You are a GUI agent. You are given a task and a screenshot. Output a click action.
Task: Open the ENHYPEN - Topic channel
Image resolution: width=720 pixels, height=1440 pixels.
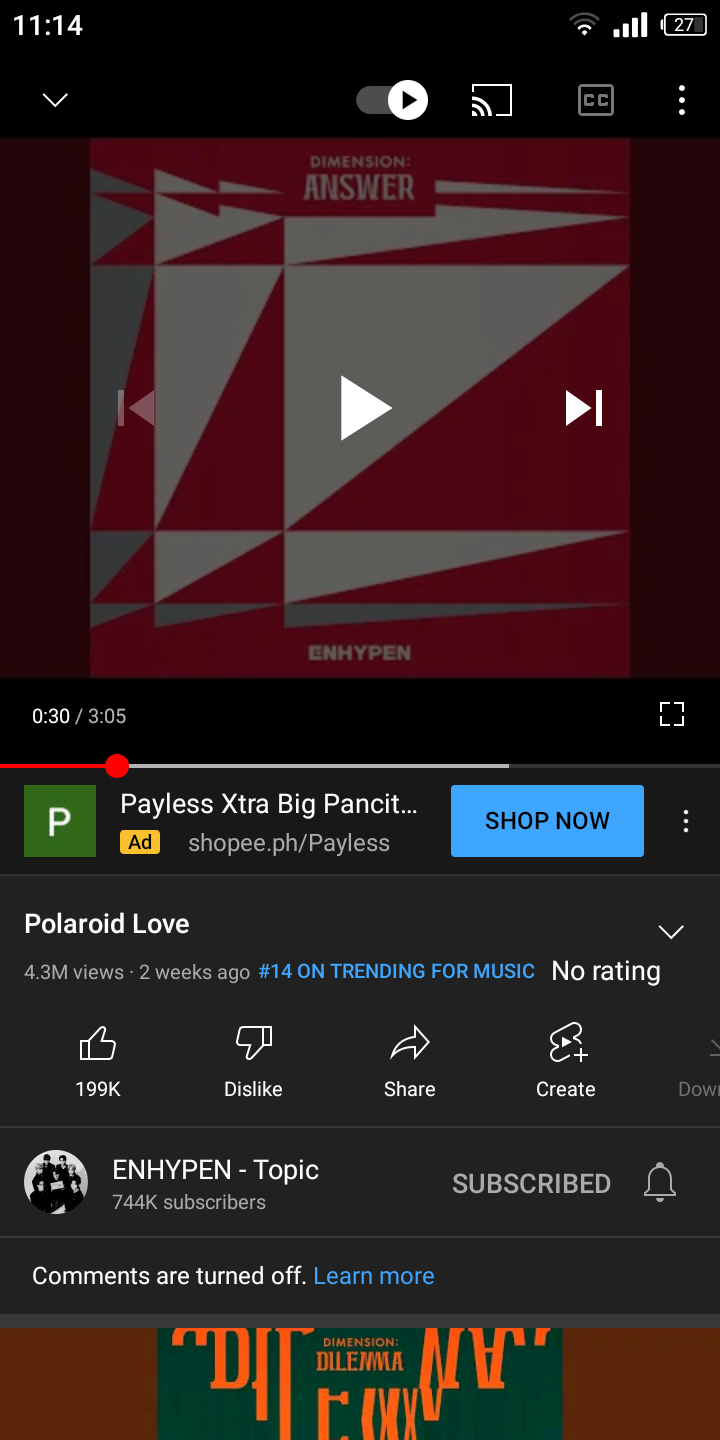pos(215,1182)
